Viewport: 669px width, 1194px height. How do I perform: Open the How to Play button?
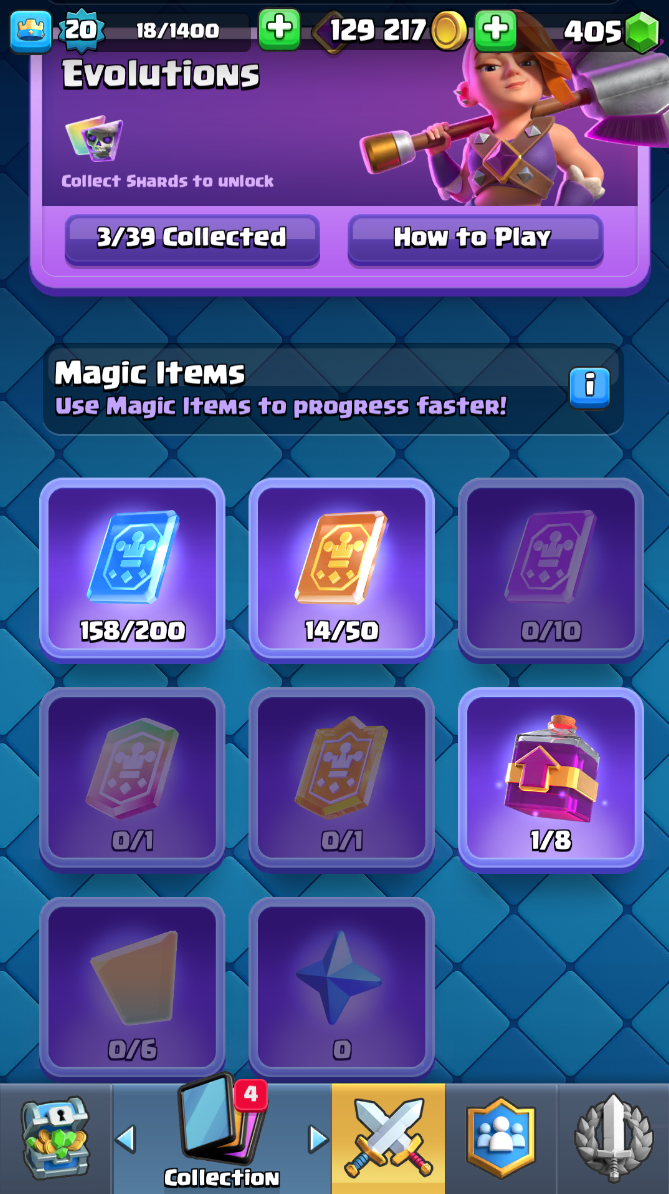(476, 238)
